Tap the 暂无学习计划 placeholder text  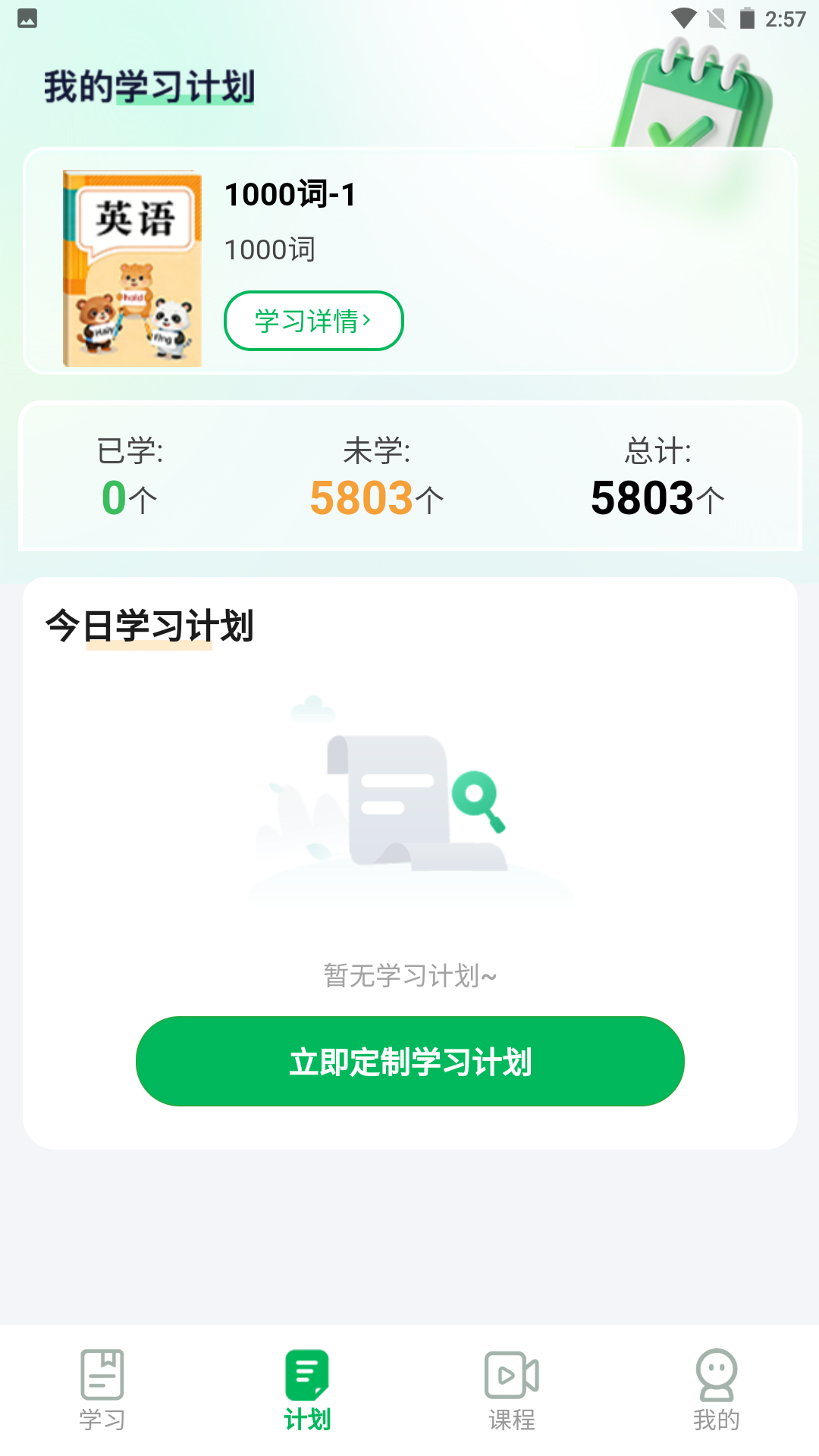(409, 977)
